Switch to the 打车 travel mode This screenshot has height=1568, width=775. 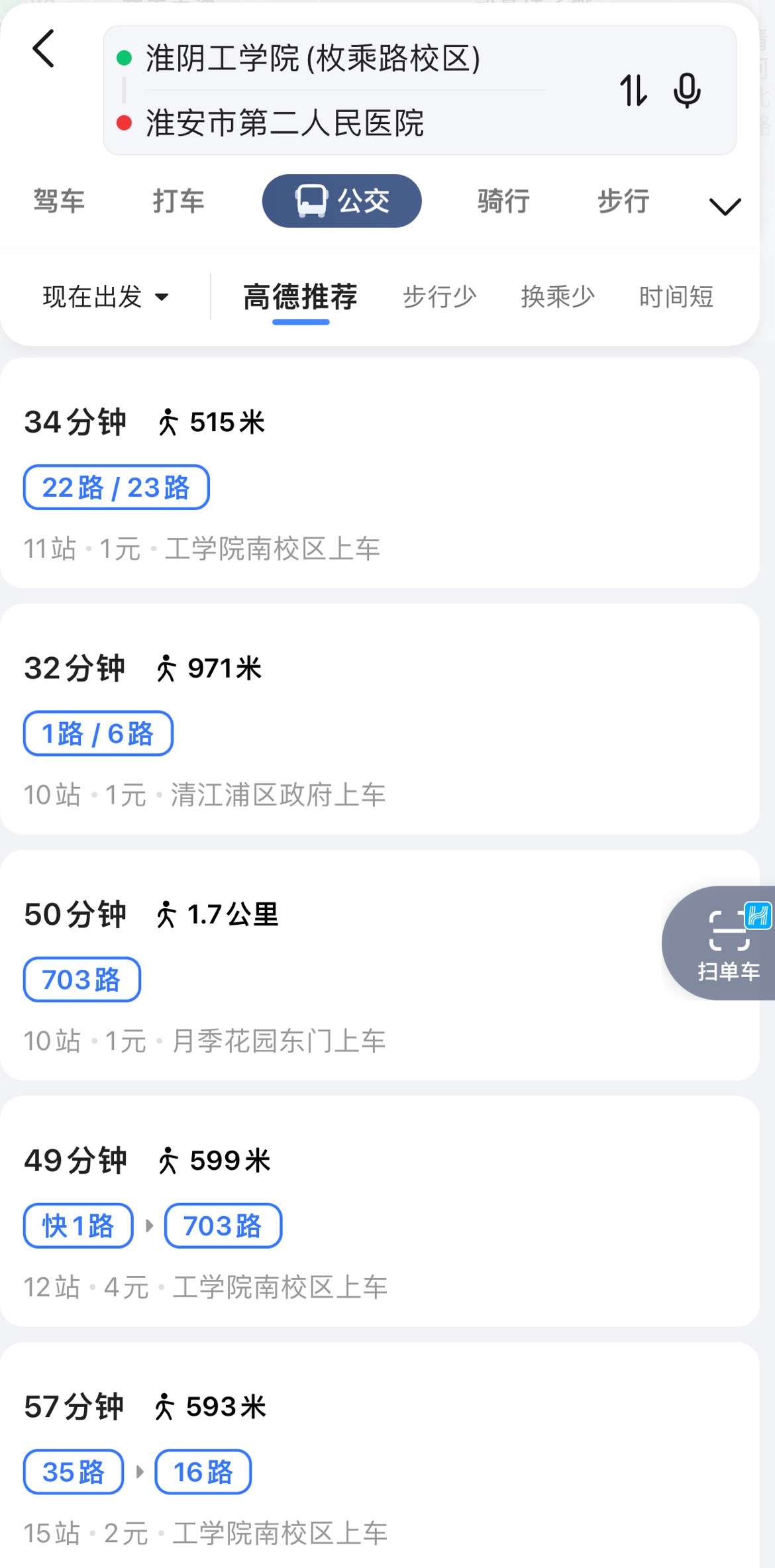pyautogui.click(x=178, y=201)
